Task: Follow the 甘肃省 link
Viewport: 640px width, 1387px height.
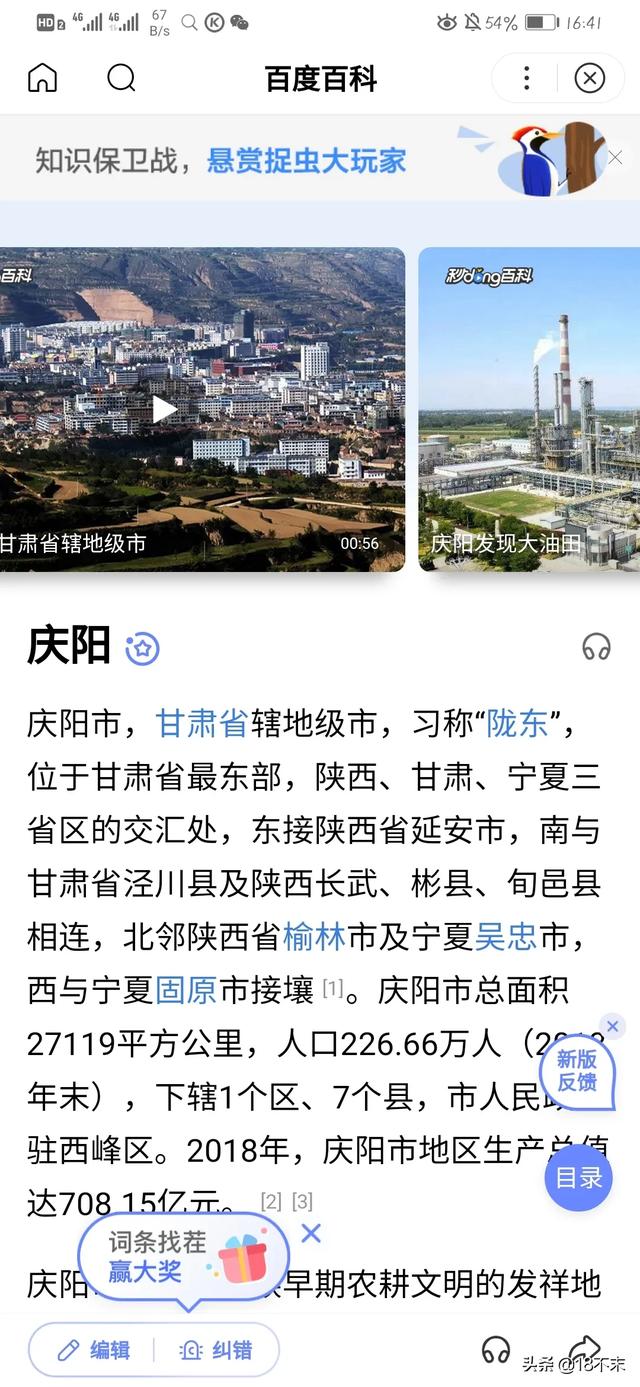Action: click(x=201, y=723)
